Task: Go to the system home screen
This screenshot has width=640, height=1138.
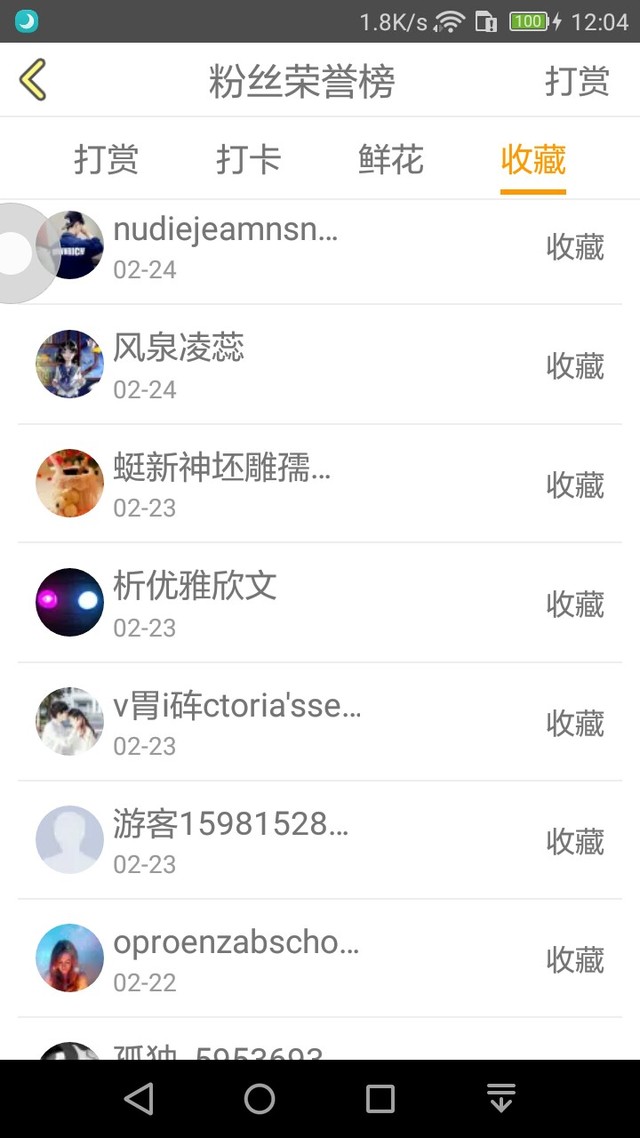Action: [259, 1099]
